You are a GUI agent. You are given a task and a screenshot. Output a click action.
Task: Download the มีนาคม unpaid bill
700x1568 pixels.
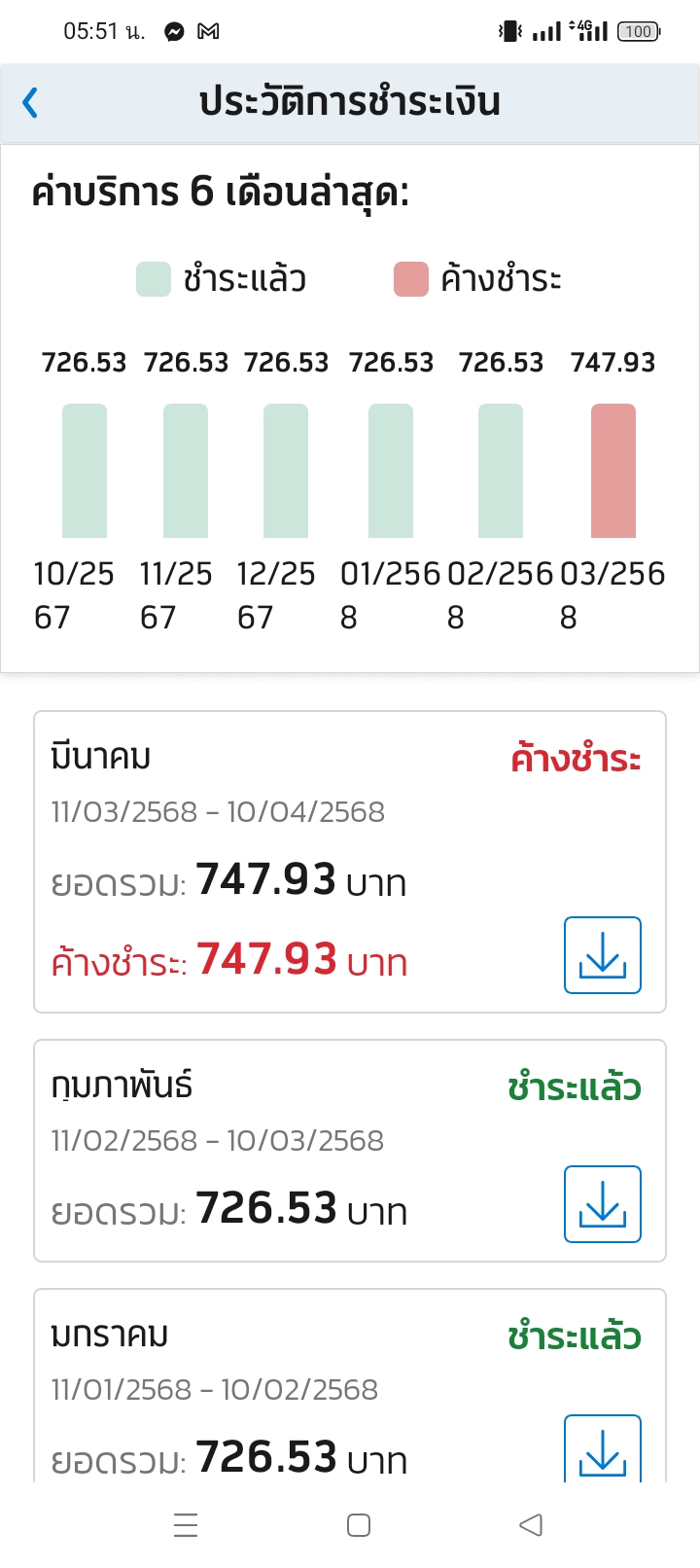pyautogui.click(x=603, y=955)
